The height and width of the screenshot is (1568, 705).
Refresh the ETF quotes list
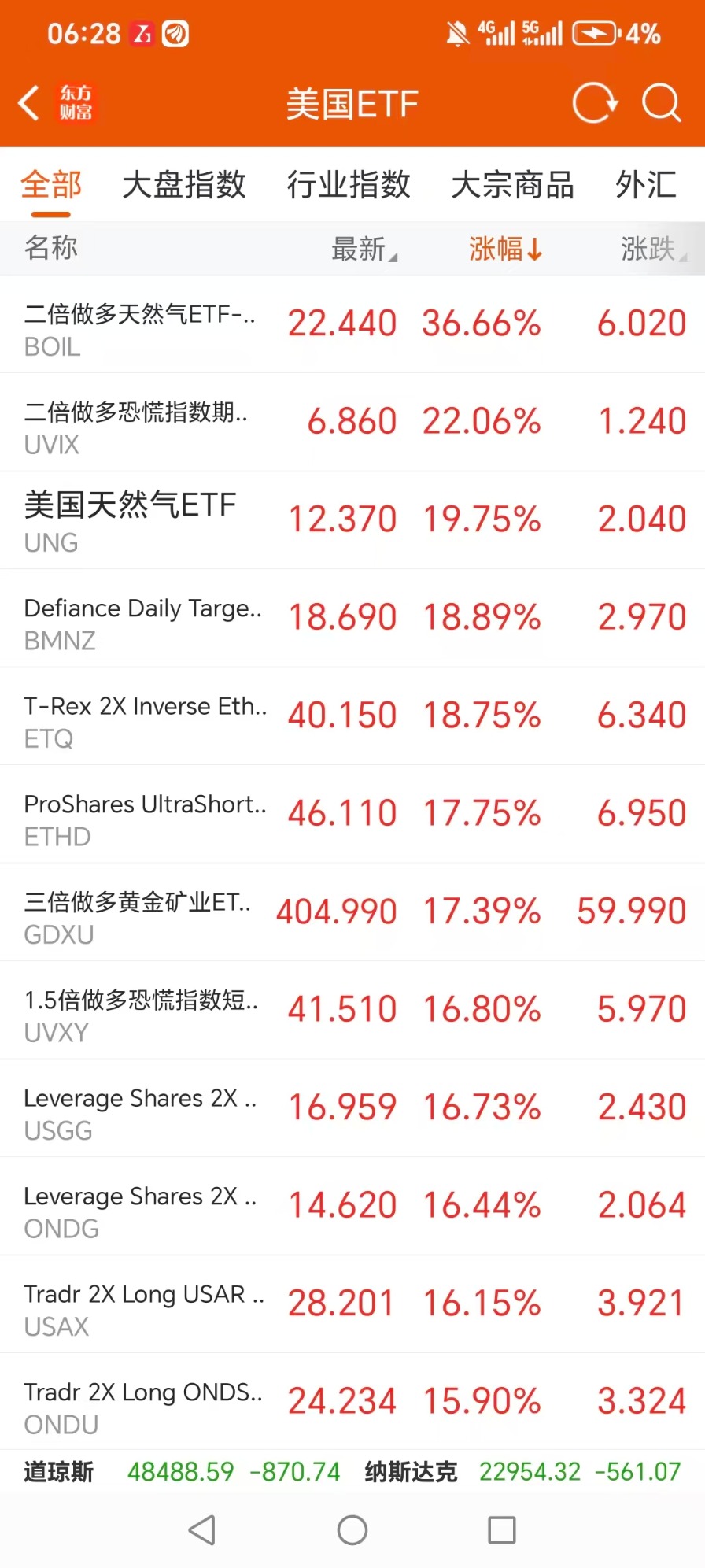(x=594, y=103)
